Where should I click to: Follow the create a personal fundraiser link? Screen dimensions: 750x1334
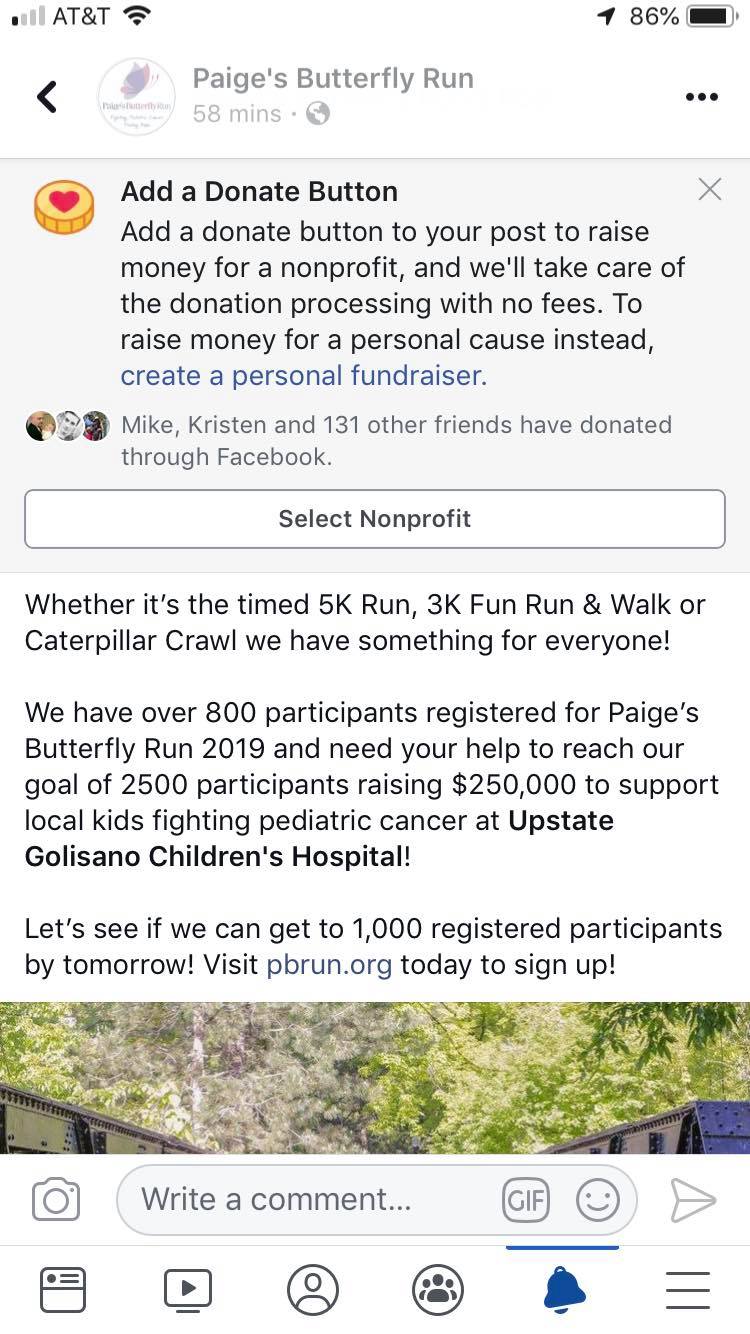pos(303,375)
